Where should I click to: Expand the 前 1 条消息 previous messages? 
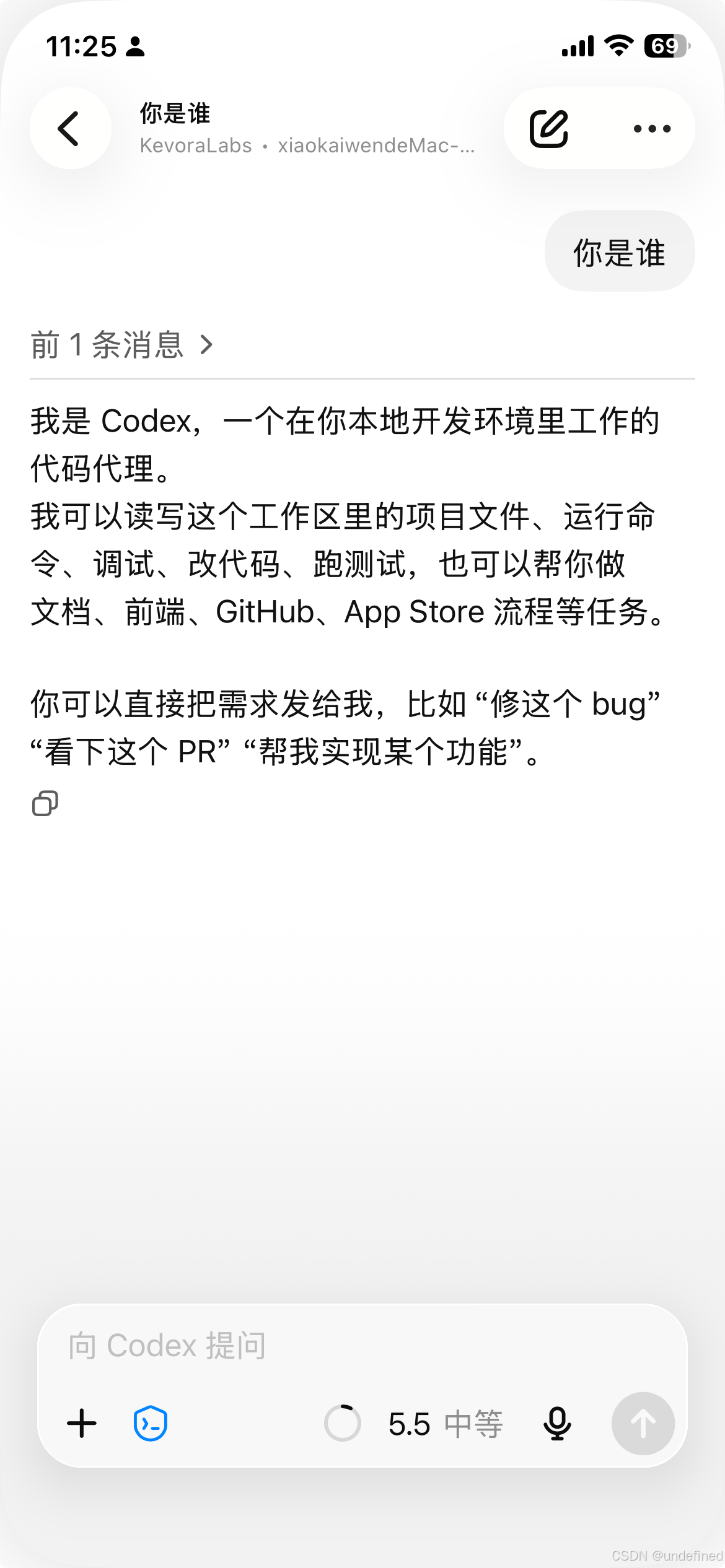click(122, 344)
